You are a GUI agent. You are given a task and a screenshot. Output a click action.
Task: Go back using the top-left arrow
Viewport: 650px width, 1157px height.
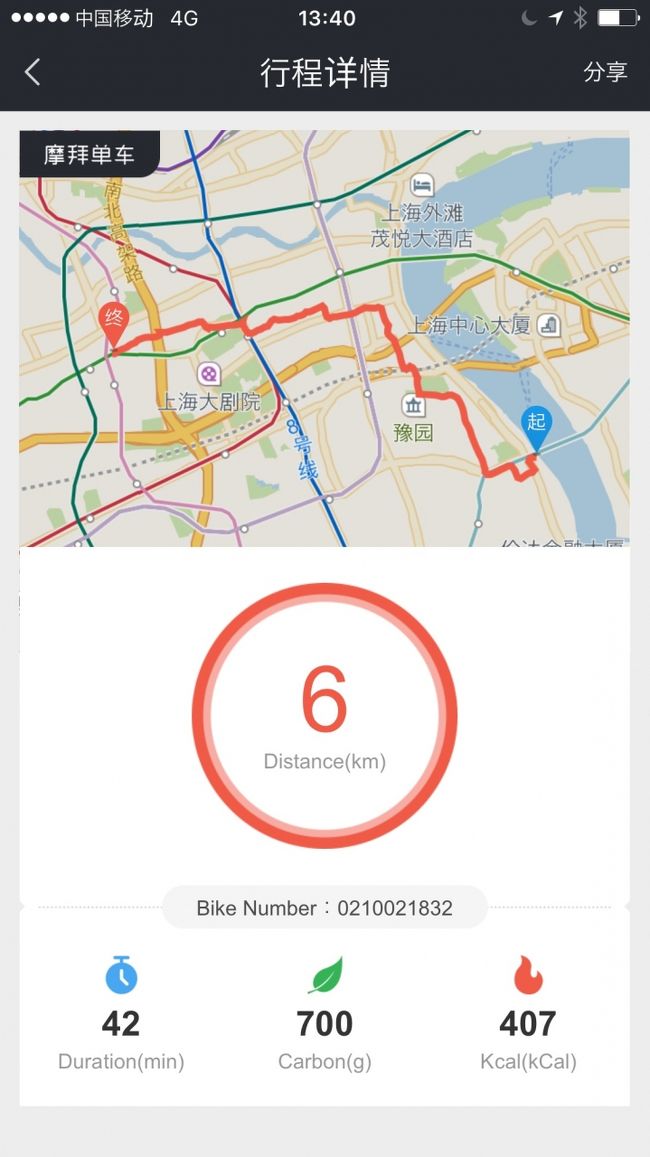[x=33, y=72]
